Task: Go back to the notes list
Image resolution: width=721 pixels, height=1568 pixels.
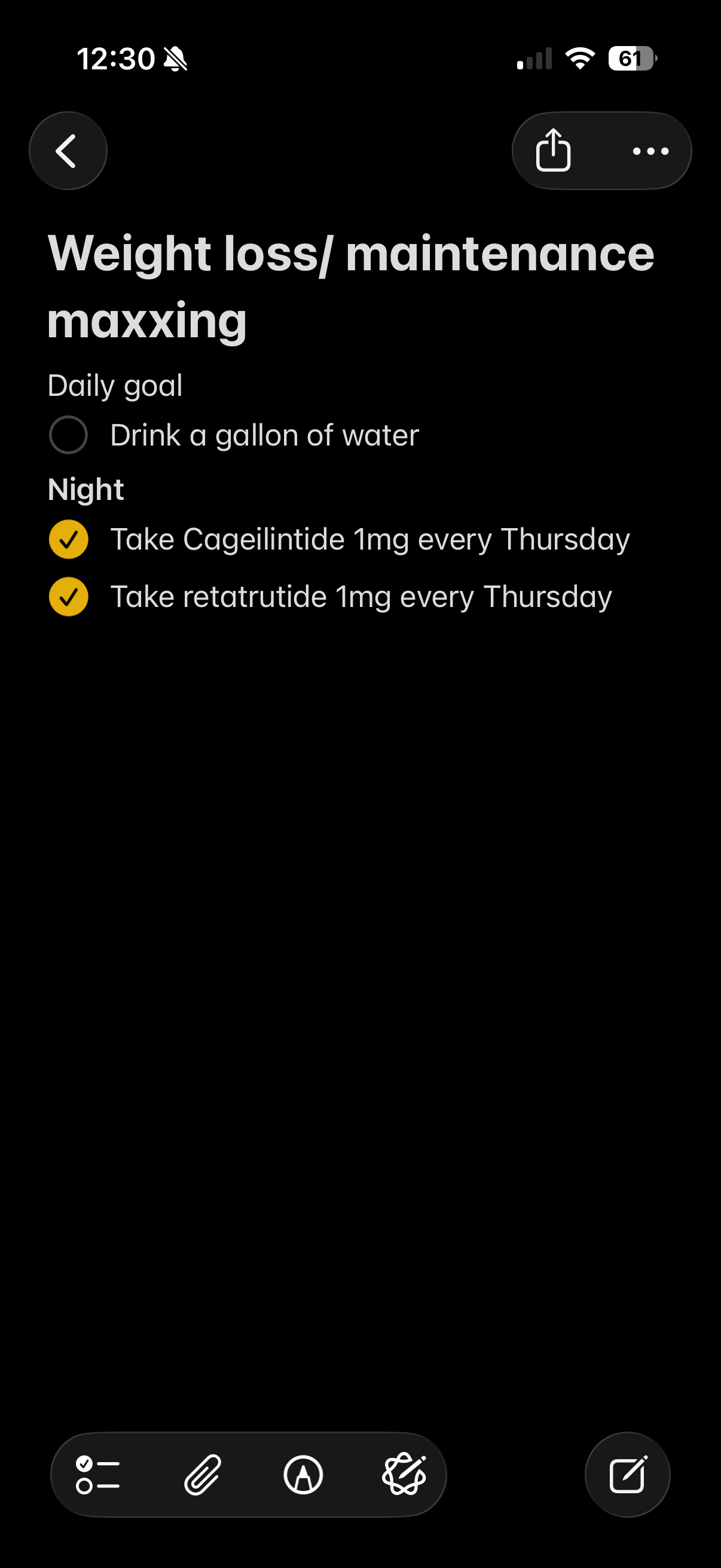Action: pyautogui.click(x=68, y=150)
